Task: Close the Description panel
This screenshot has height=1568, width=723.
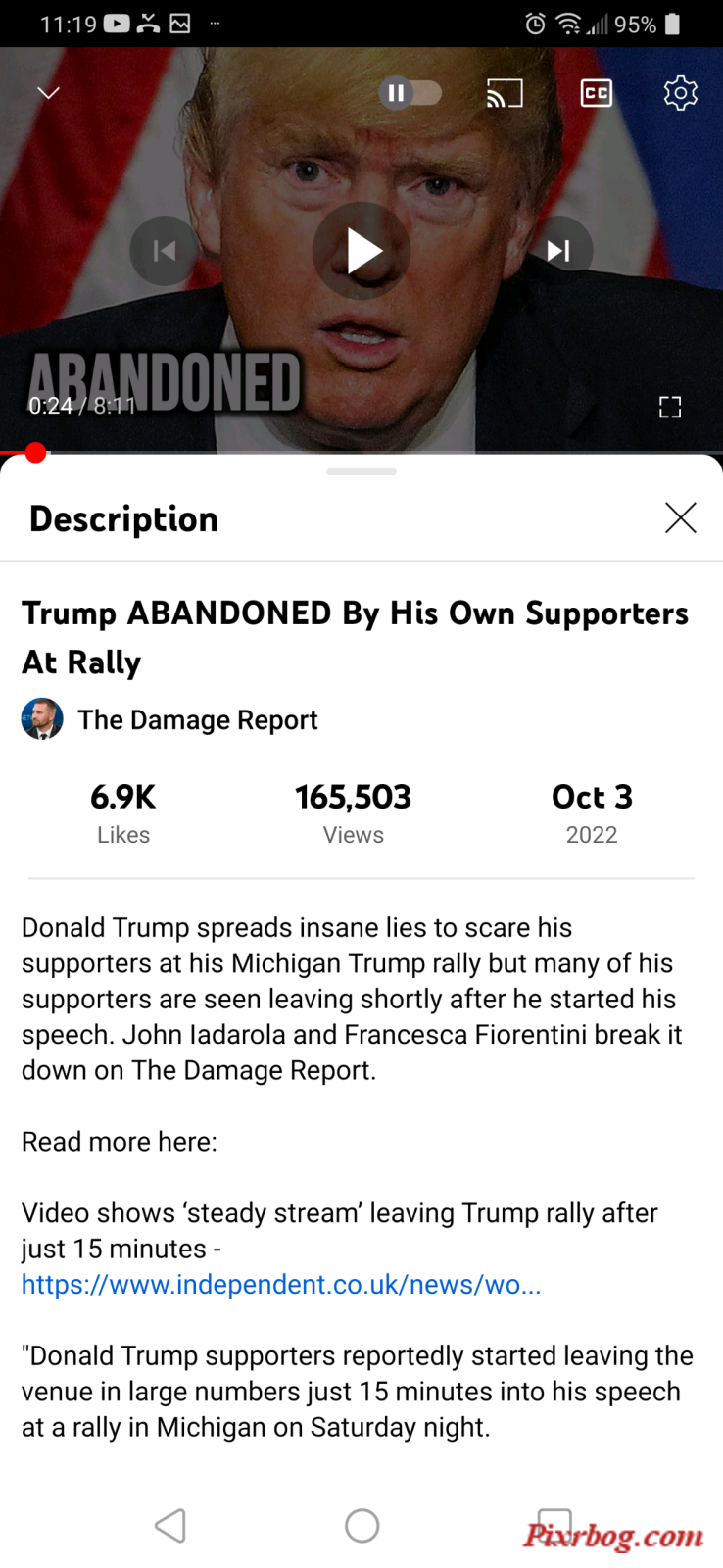Action: point(680,517)
